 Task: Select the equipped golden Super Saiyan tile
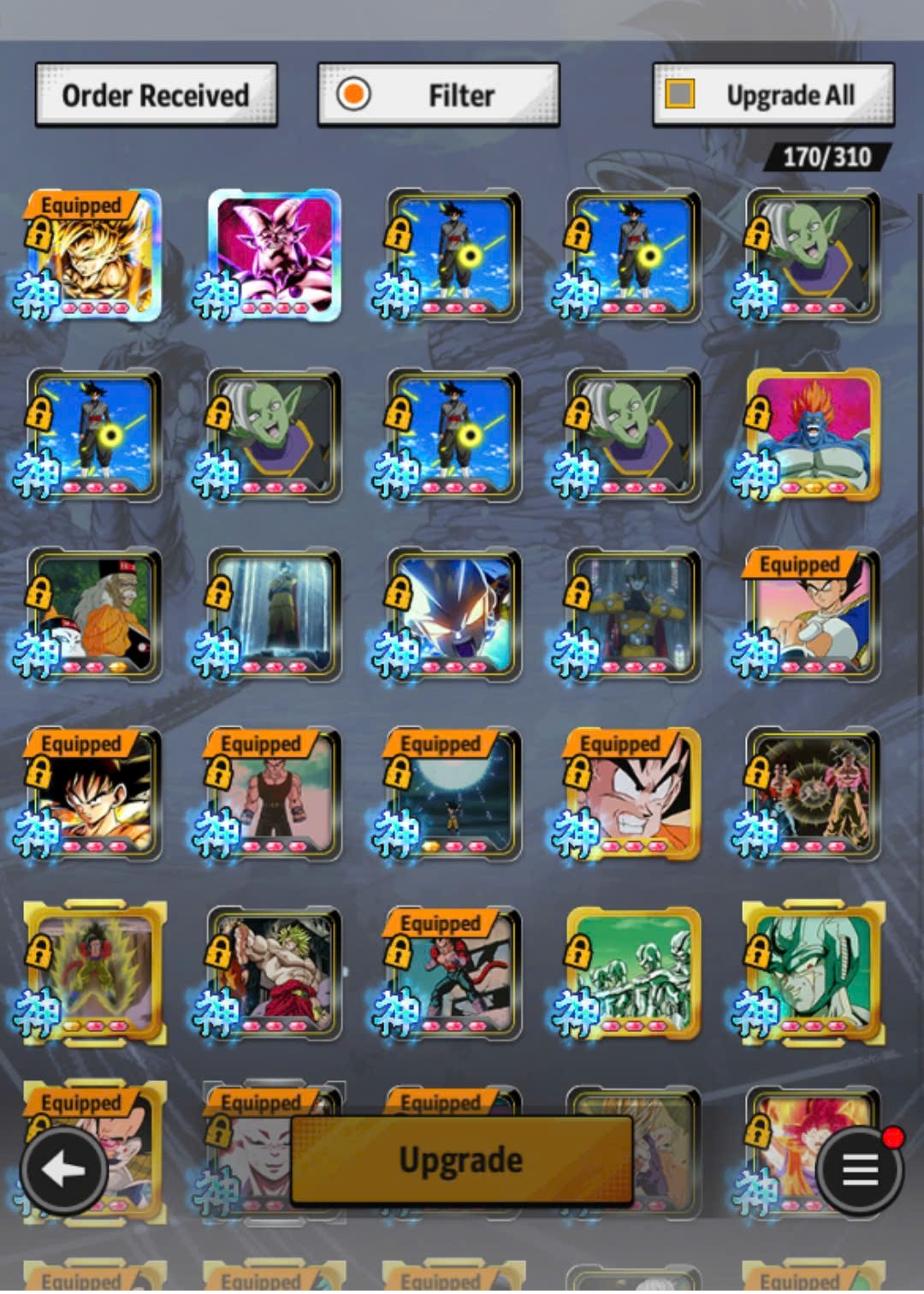click(94, 255)
